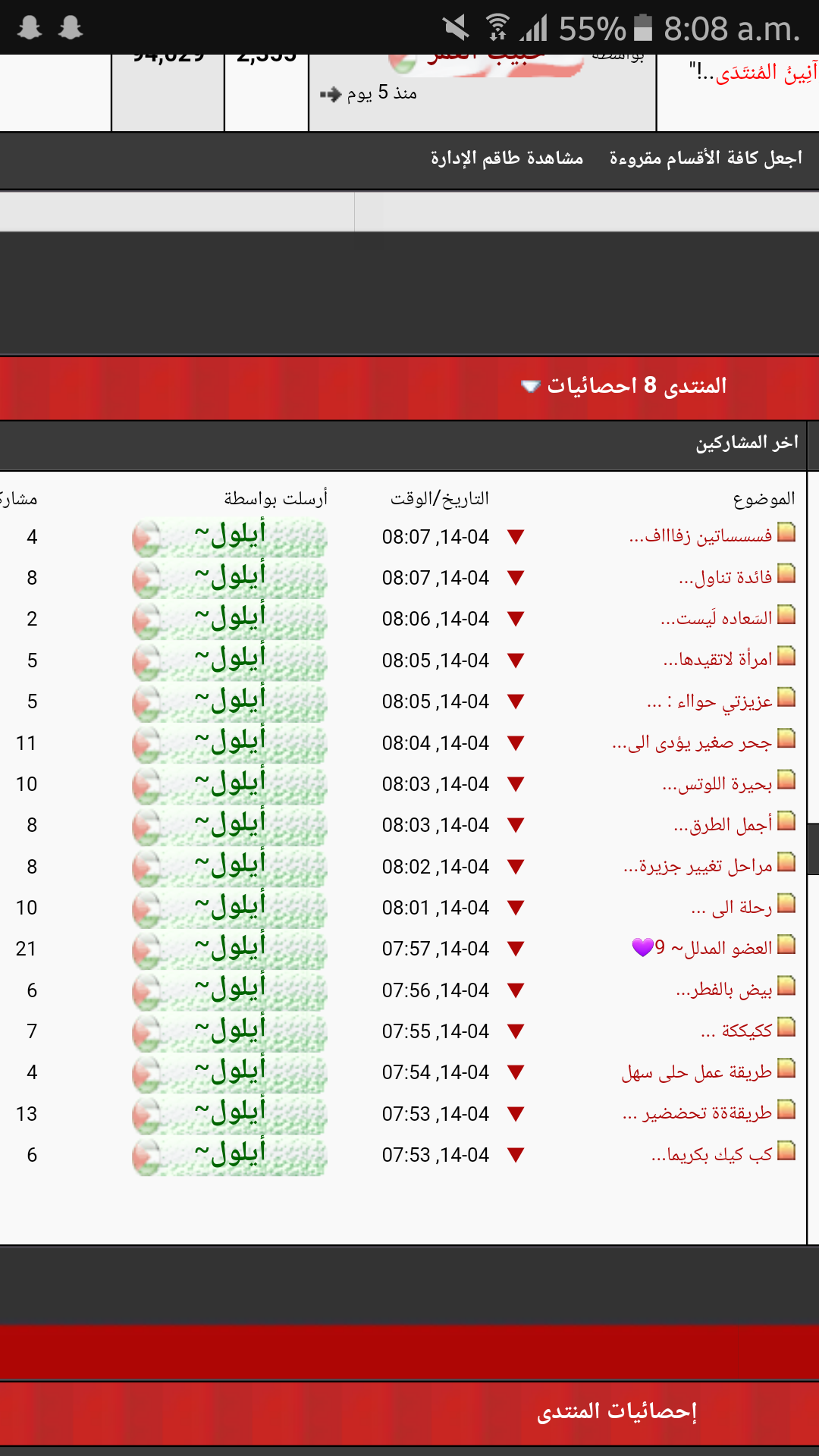Open topic 'مراحل تغيير جزيرة...'
The image size is (819, 1456).
pos(698,866)
